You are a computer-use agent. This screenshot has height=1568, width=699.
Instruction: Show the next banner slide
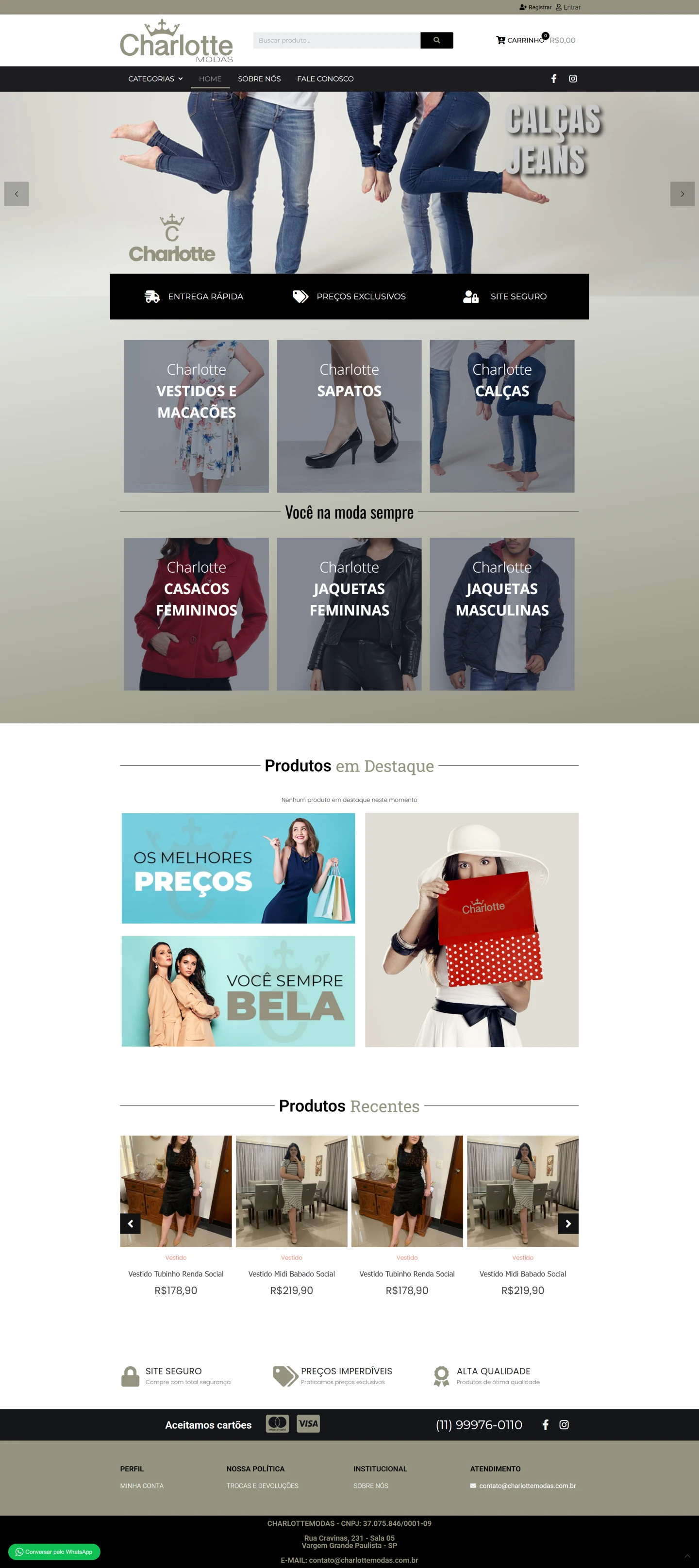pyautogui.click(x=682, y=194)
